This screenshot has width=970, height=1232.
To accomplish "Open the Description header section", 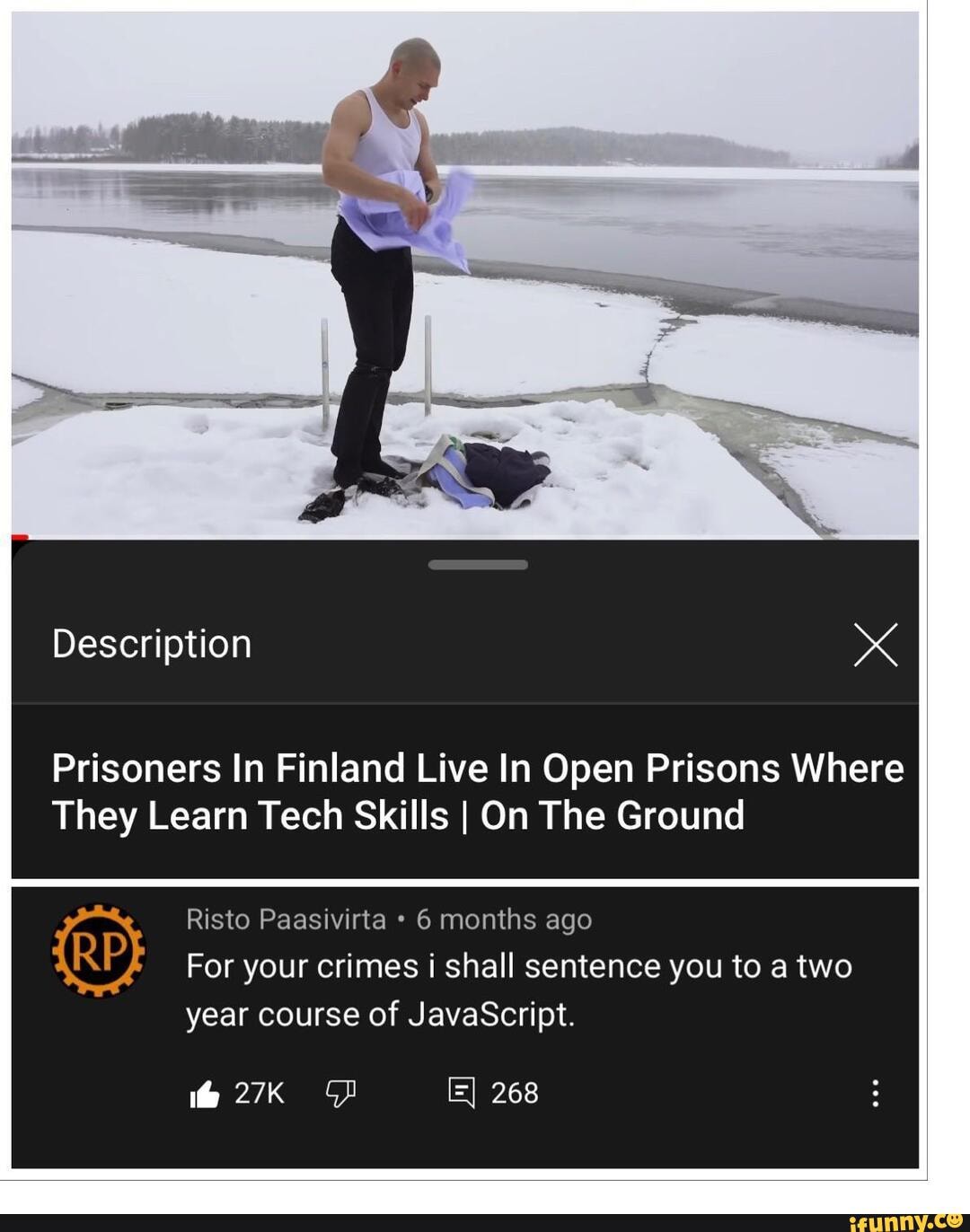I will [x=151, y=641].
